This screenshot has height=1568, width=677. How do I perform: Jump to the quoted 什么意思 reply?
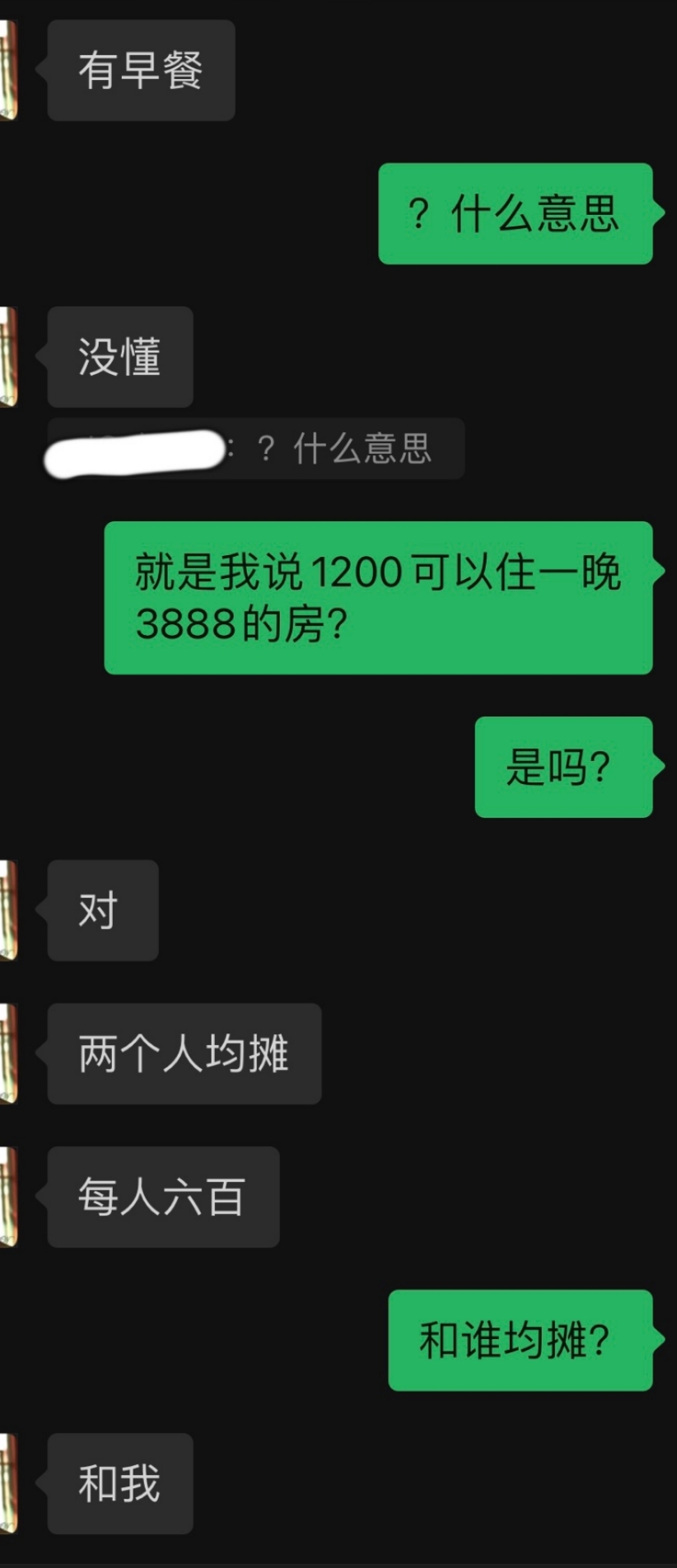(x=256, y=449)
